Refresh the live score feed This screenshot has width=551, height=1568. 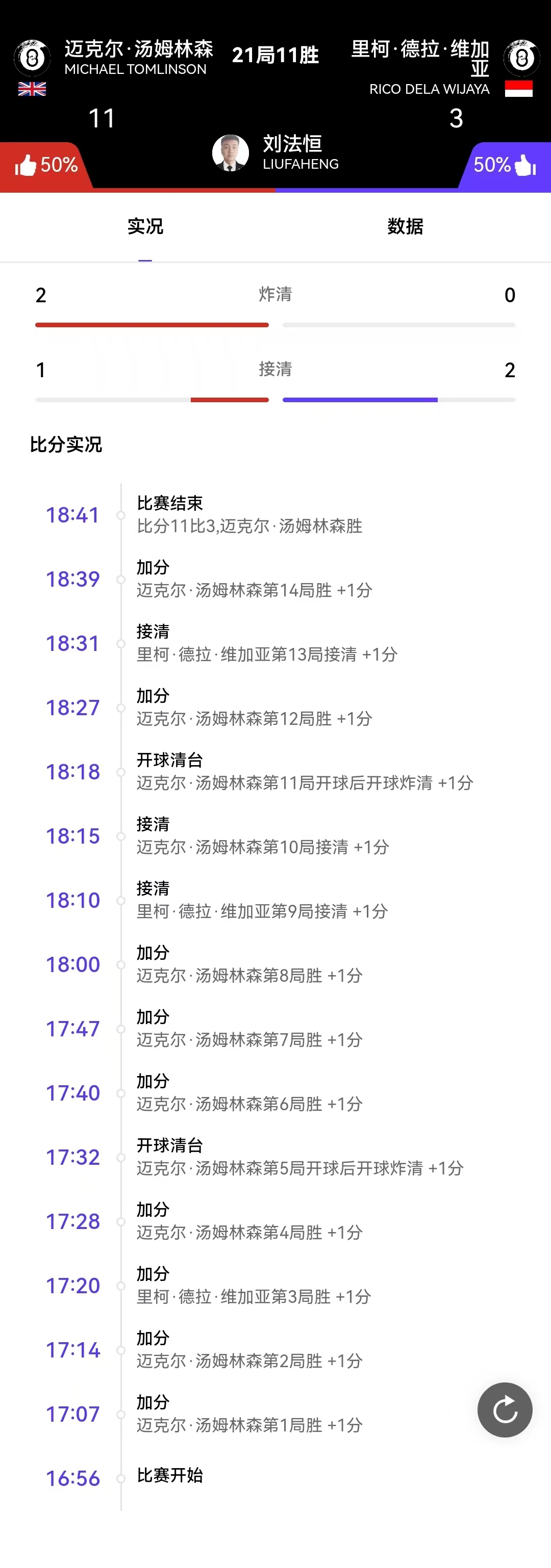pyautogui.click(x=505, y=1409)
